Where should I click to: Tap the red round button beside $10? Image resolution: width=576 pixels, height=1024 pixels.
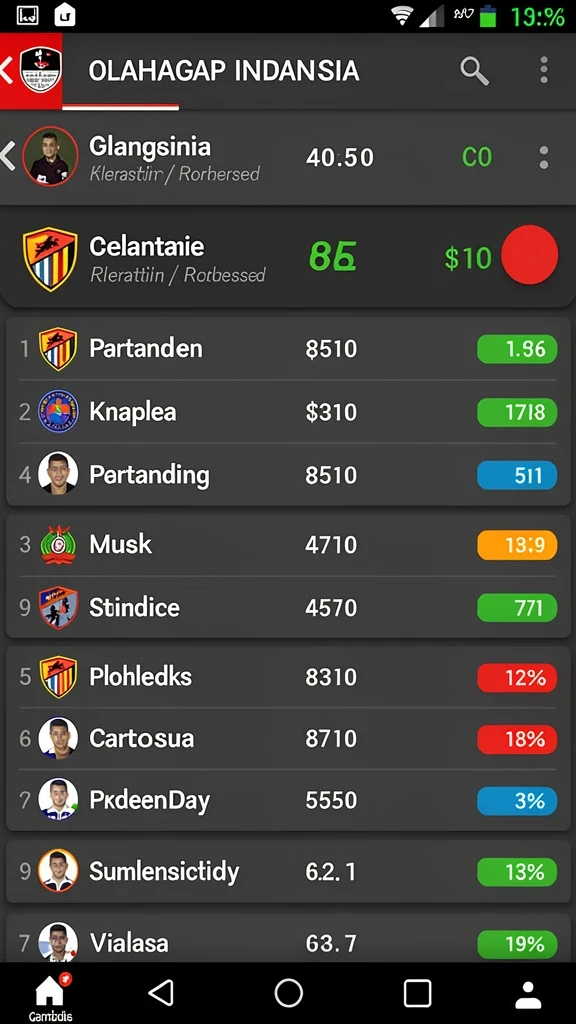(530, 255)
